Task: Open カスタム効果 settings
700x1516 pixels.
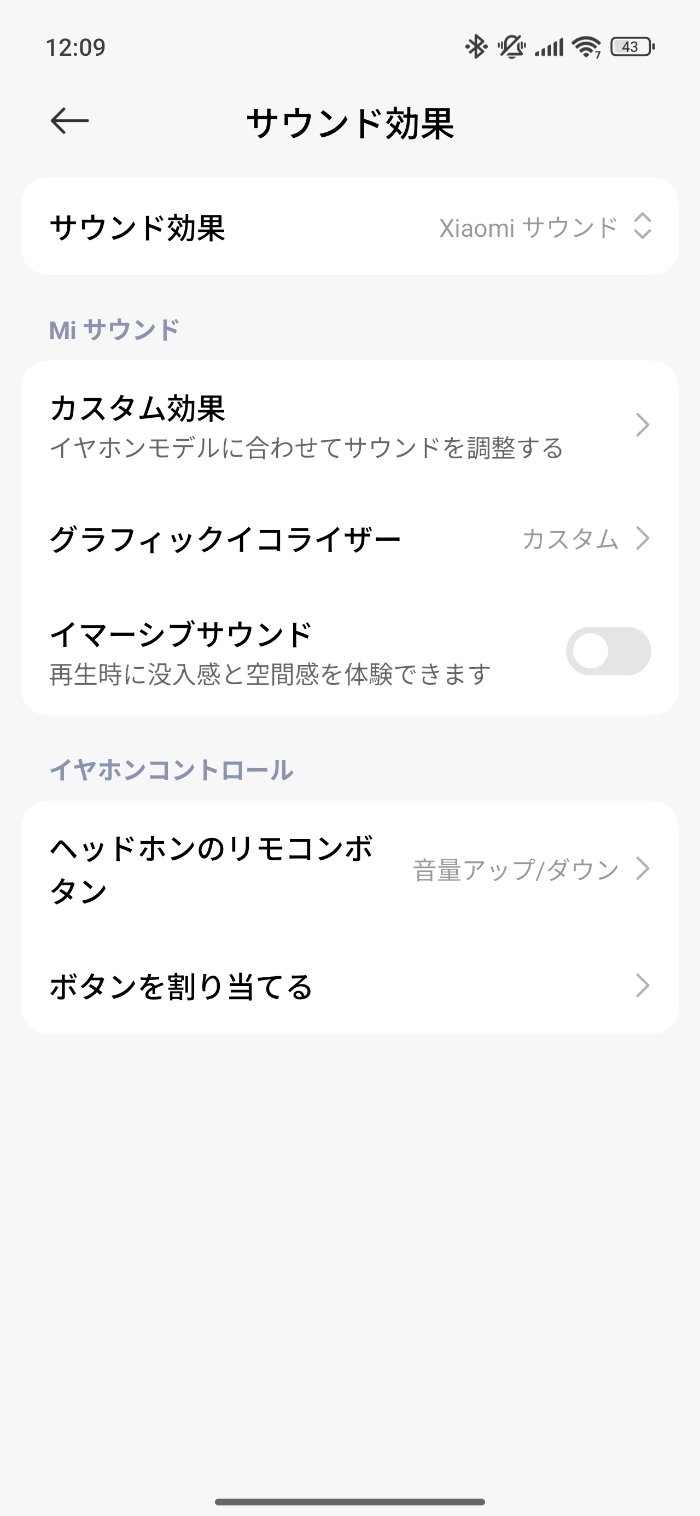Action: tap(350, 426)
